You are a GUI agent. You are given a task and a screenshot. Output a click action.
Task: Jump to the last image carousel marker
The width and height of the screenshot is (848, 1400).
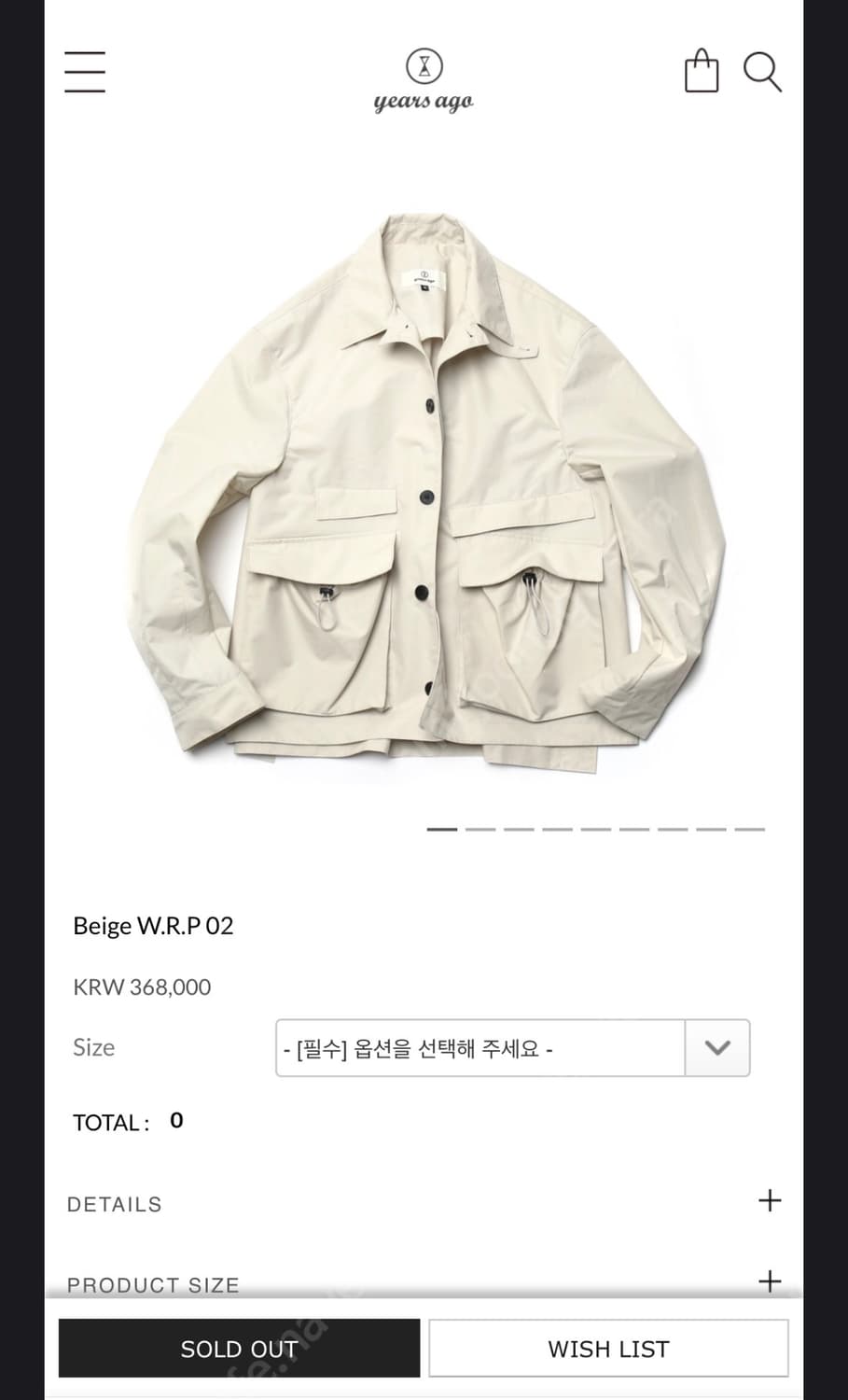(752, 827)
